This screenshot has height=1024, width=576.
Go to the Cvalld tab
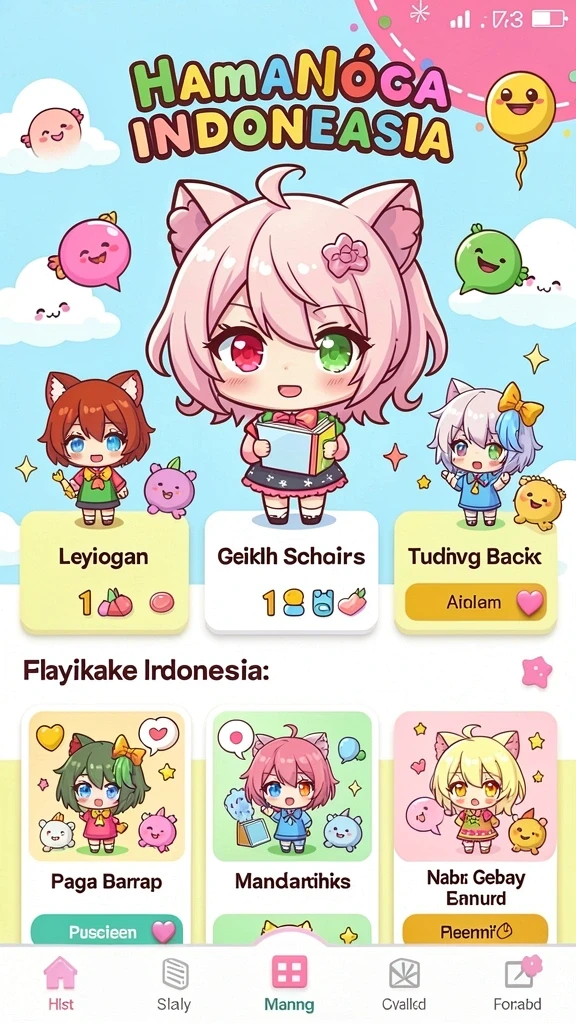(404, 984)
